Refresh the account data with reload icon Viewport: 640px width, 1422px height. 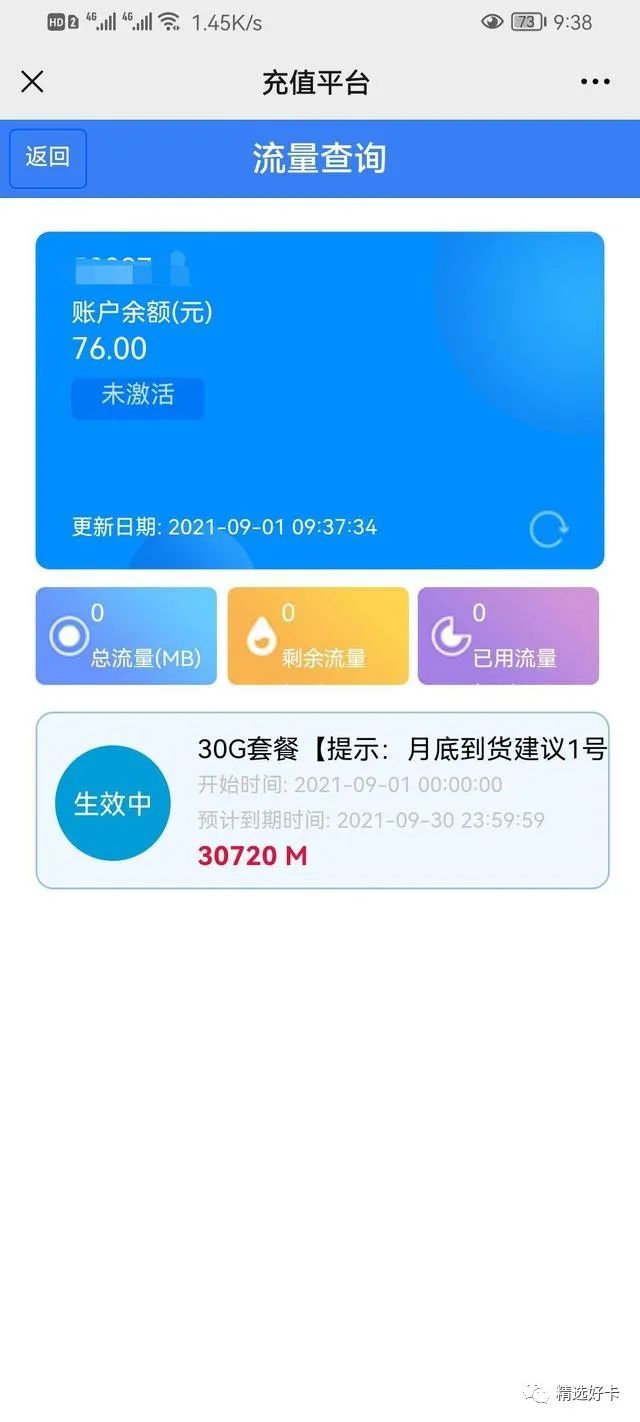click(548, 529)
